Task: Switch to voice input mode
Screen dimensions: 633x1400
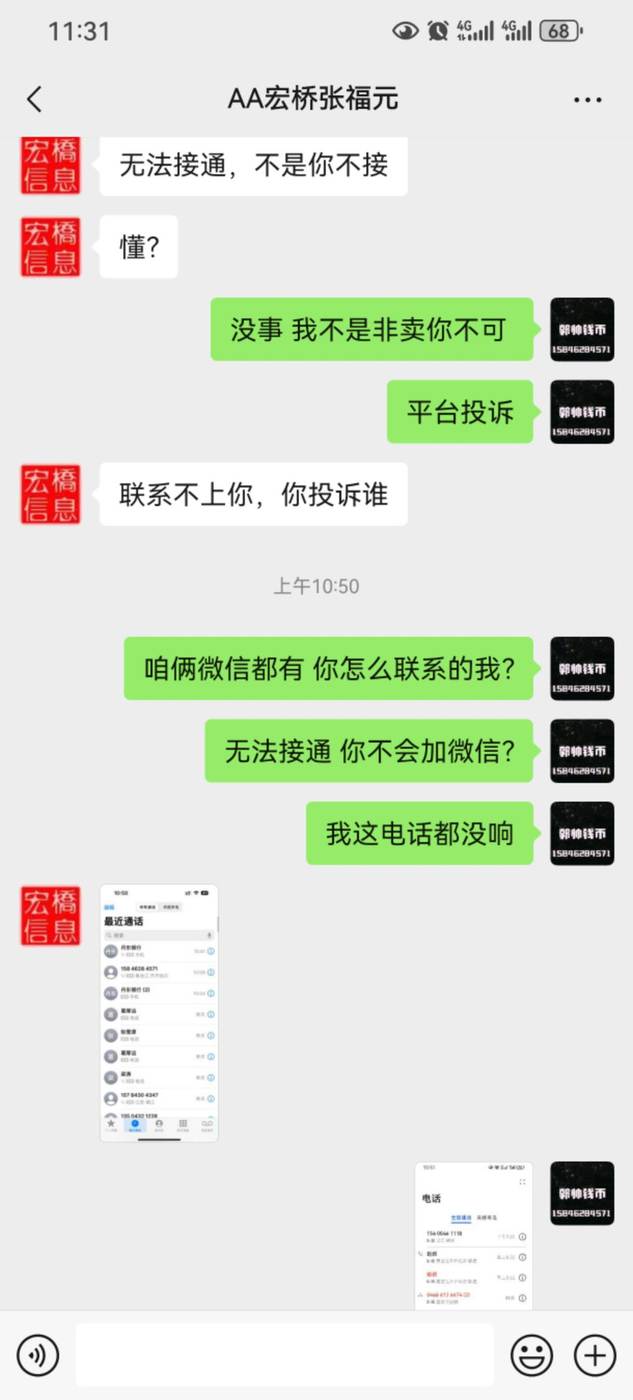Action: (x=38, y=1356)
